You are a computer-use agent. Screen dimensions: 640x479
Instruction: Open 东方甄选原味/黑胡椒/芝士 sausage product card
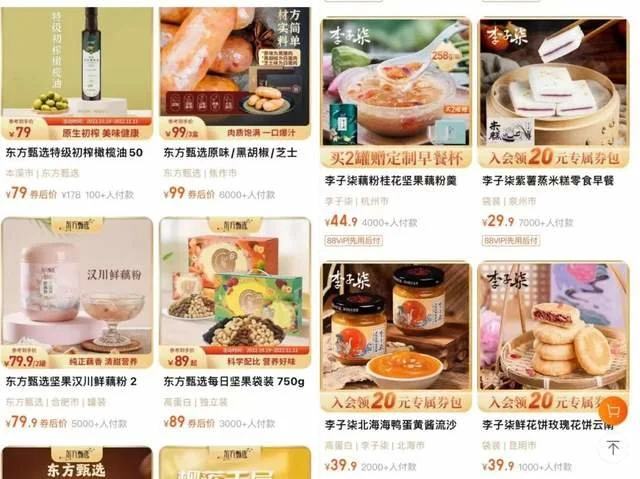tap(234, 70)
